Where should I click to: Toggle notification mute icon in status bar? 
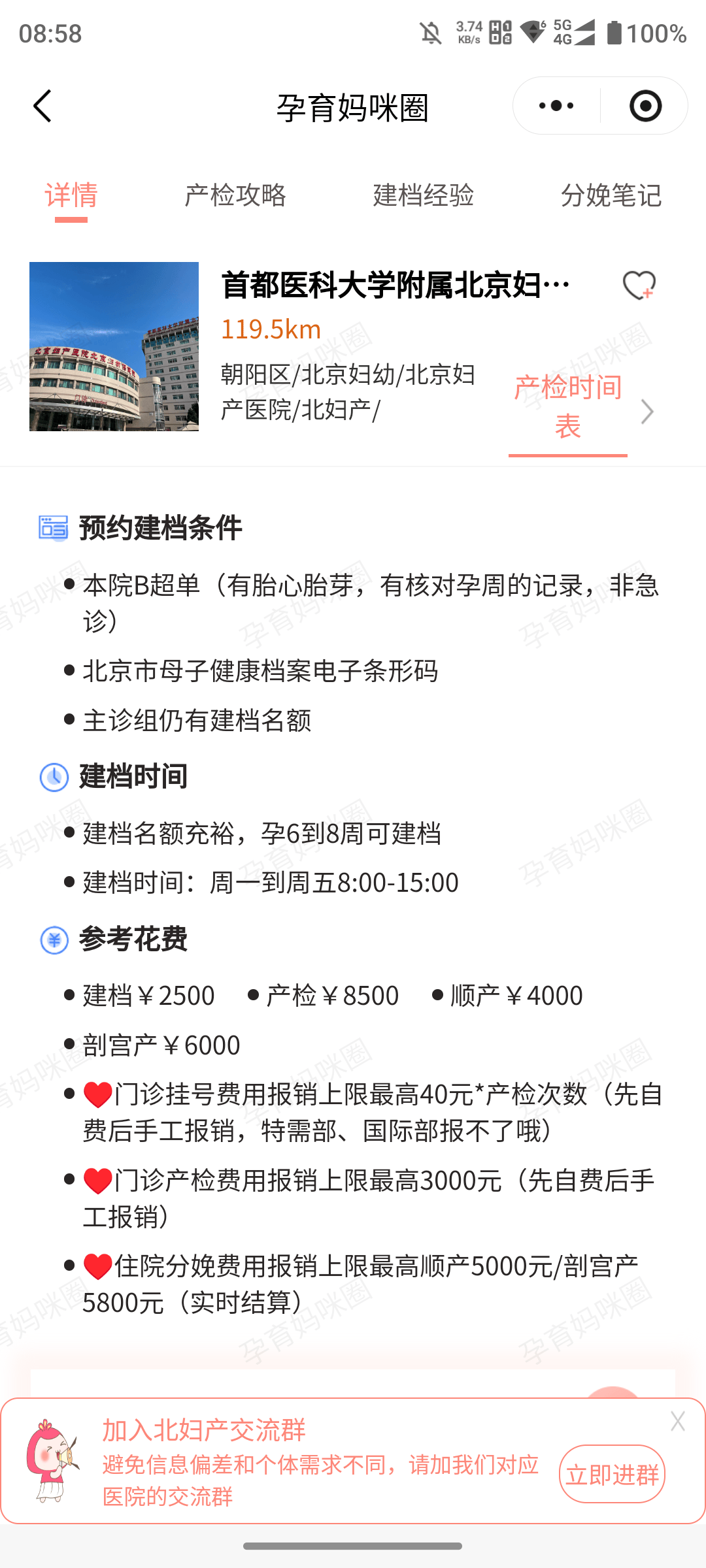click(x=430, y=33)
